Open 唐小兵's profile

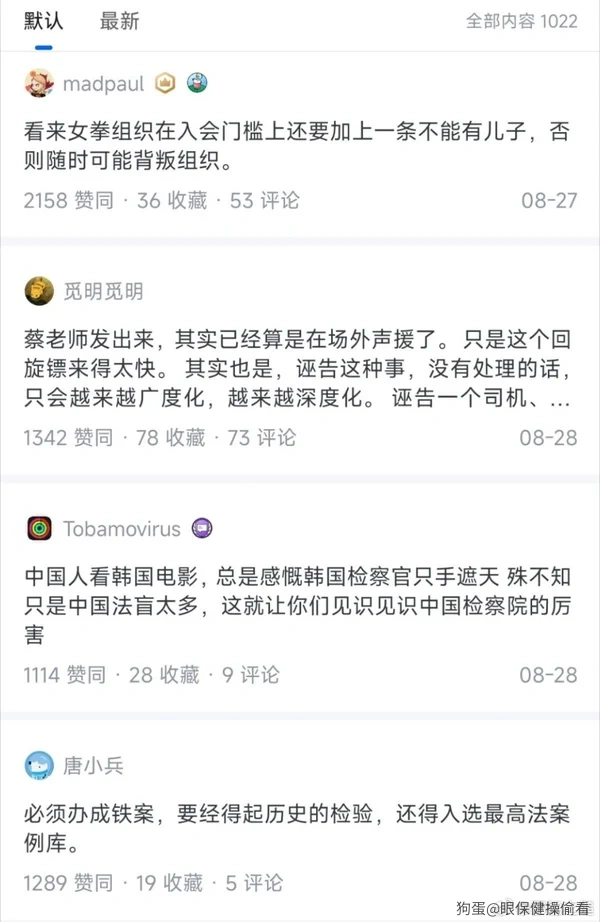pos(94,766)
